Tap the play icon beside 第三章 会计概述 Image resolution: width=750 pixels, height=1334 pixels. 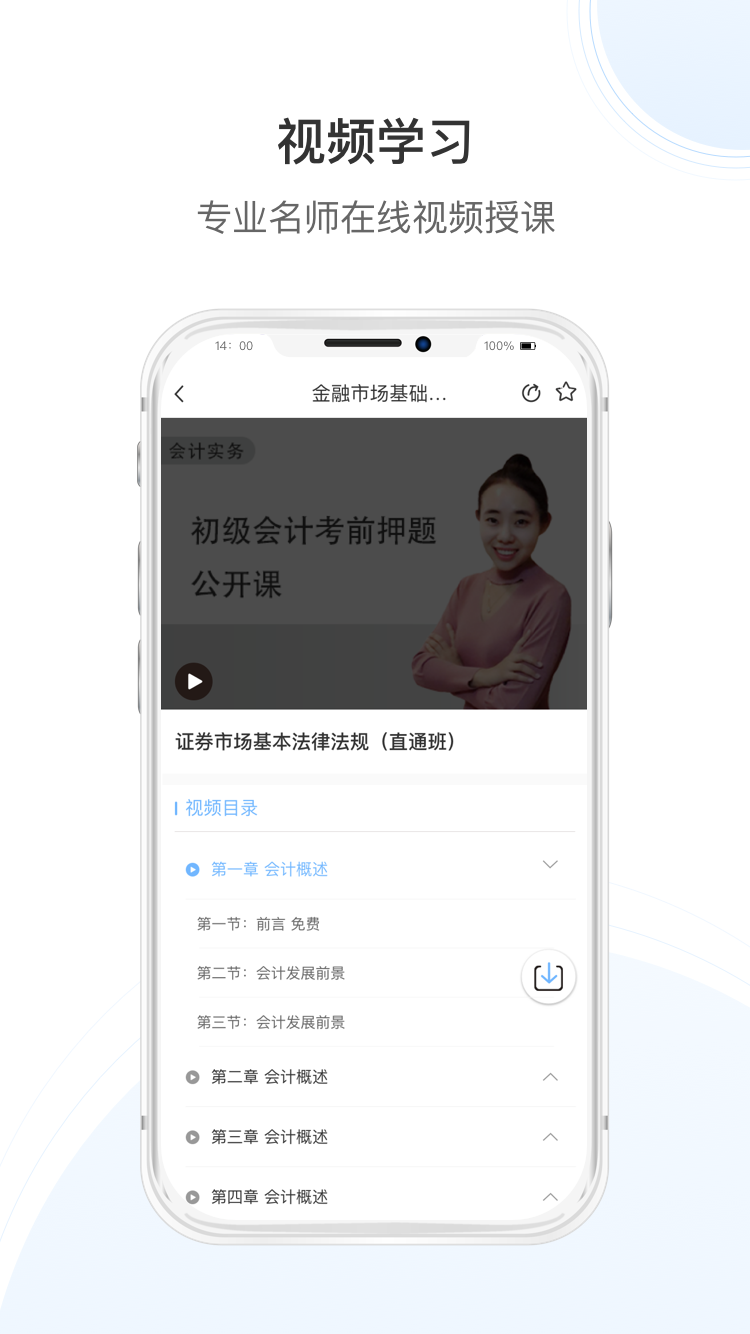point(192,1137)
